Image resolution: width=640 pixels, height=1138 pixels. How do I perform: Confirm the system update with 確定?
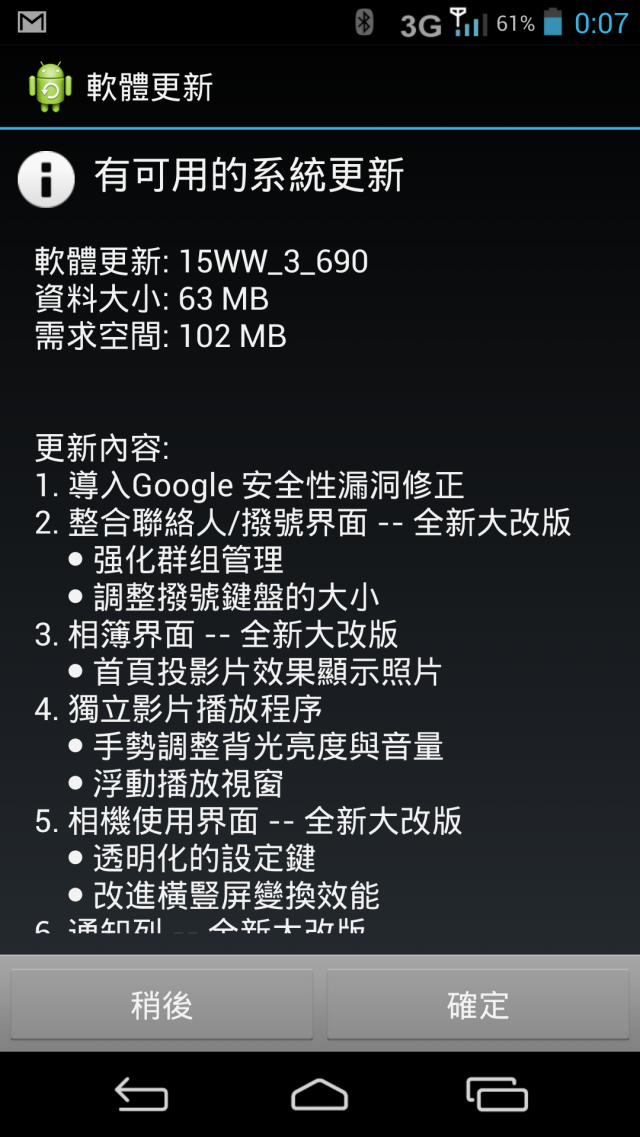click(478, 1005)
